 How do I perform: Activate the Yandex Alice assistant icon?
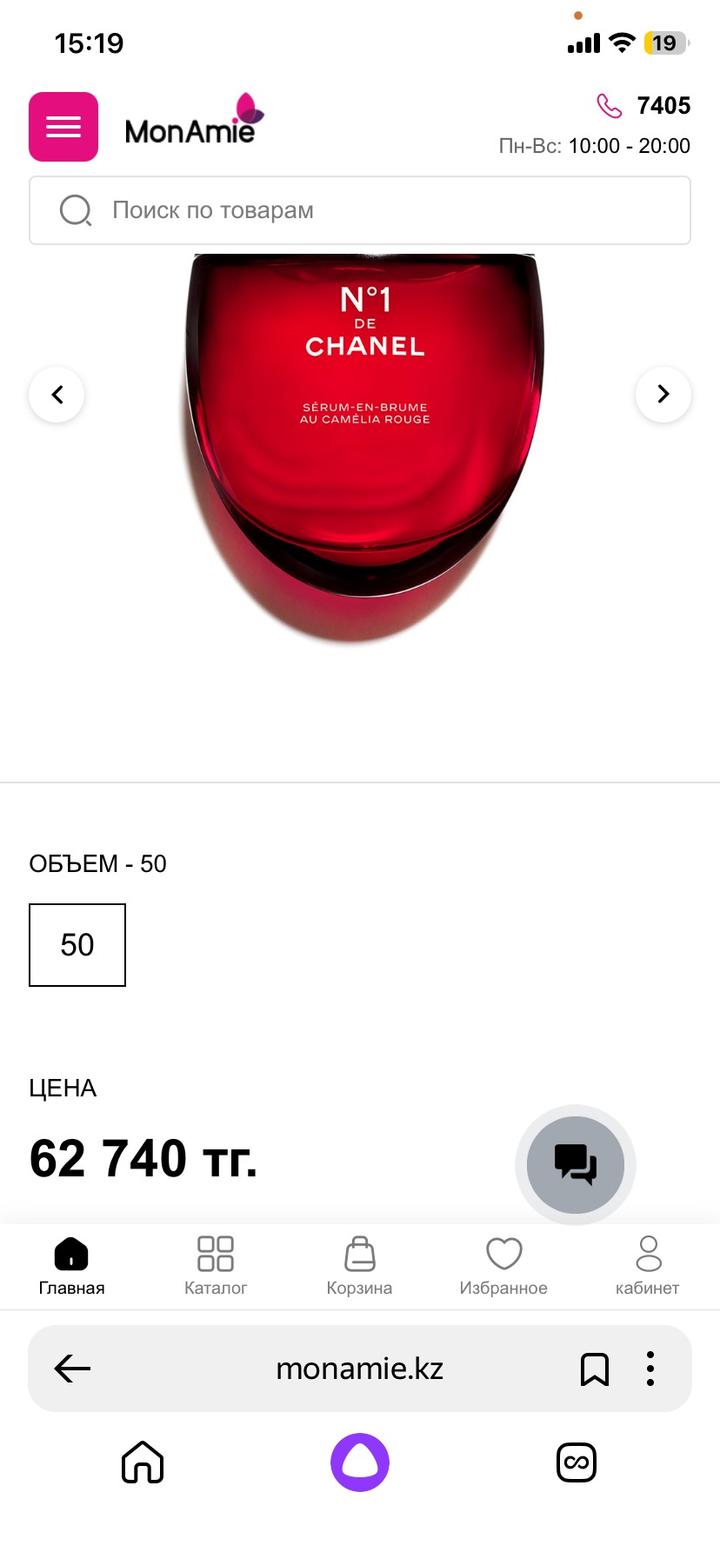pos(359,1462)
